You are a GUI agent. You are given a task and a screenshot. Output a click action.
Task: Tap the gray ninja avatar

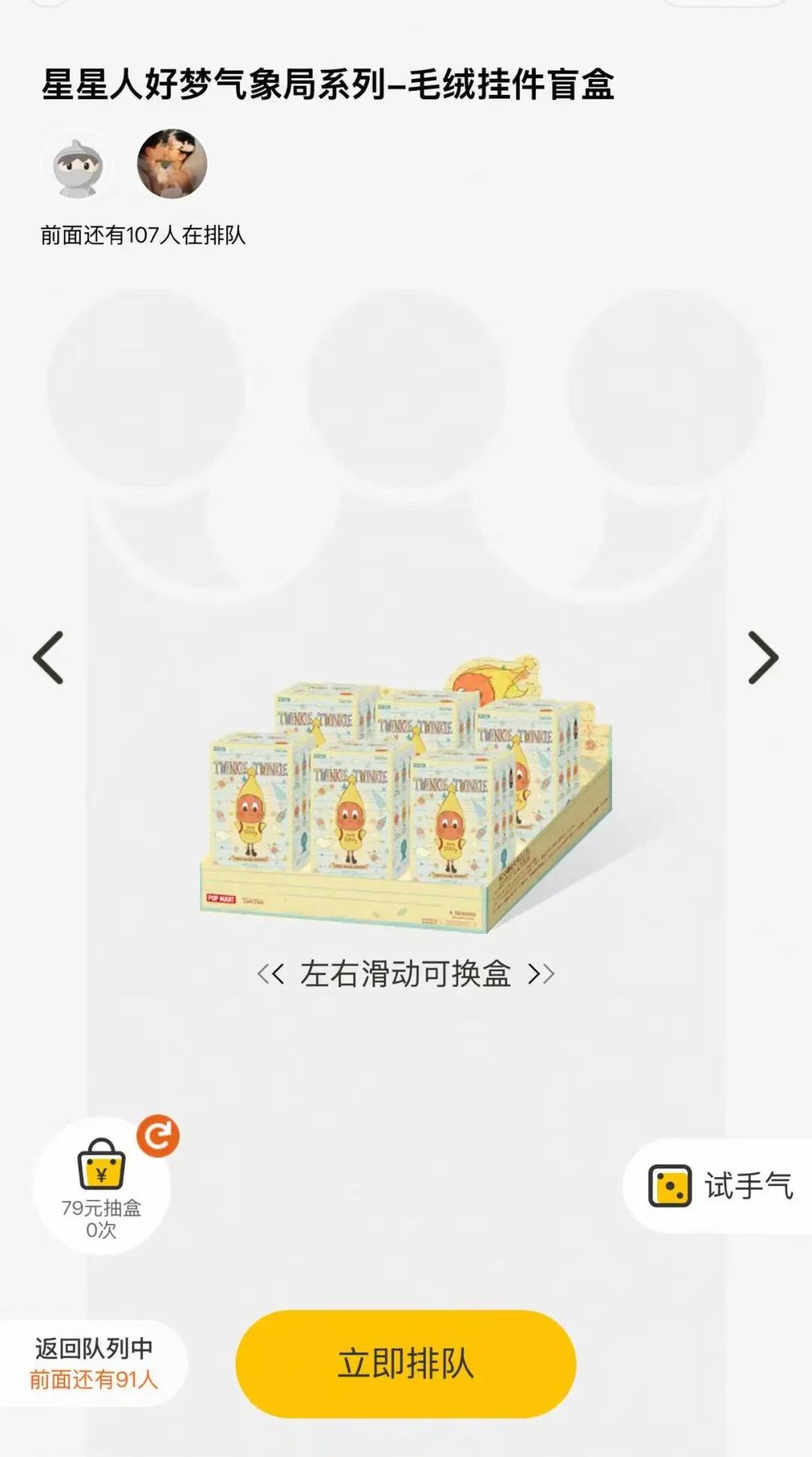click(x=77, y=165)
